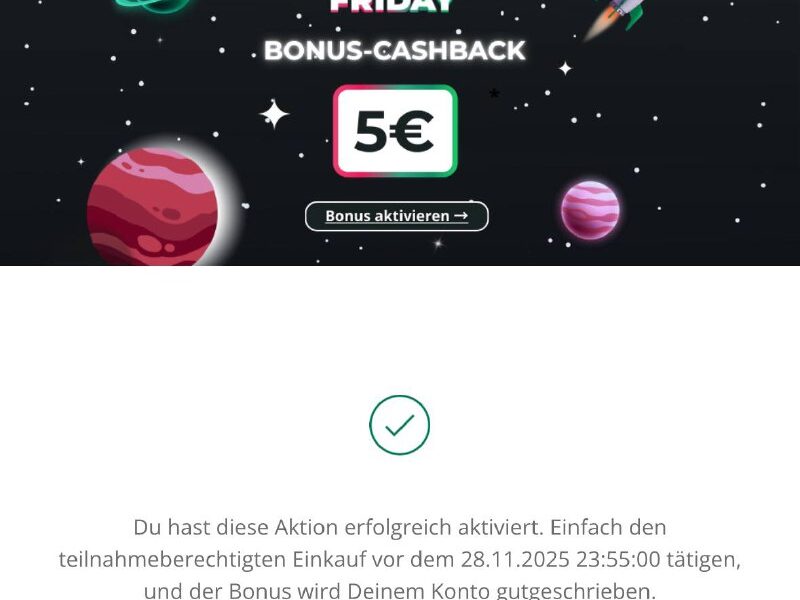
Task: Tap the Bonus aktivieren button
Action: click(x=397, y=216)
